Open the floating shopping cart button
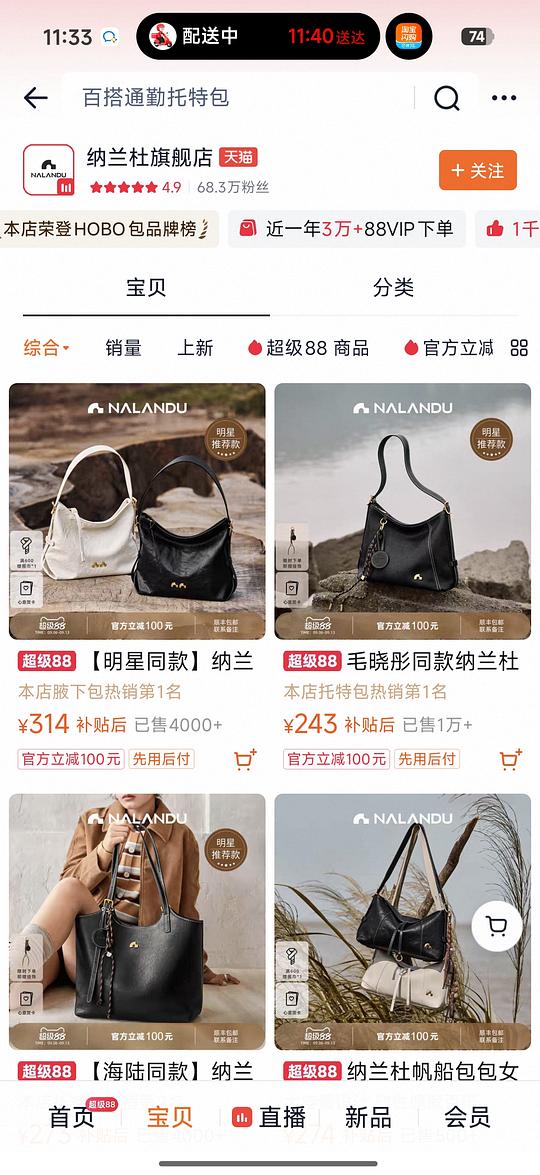Screen dimensions: 540x1175 coord(497,926)
